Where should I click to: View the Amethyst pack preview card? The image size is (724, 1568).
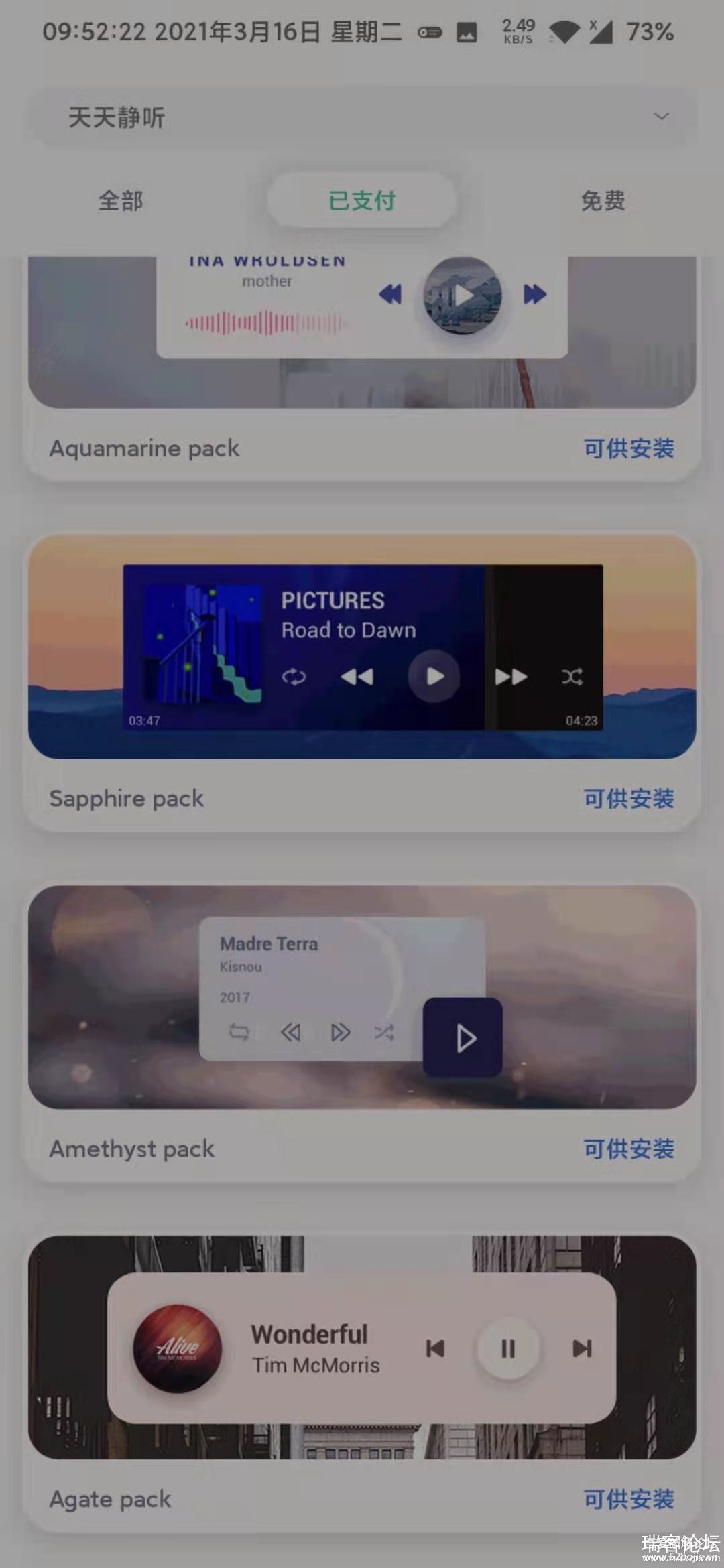pyautogui.click(x=362, y=996)
